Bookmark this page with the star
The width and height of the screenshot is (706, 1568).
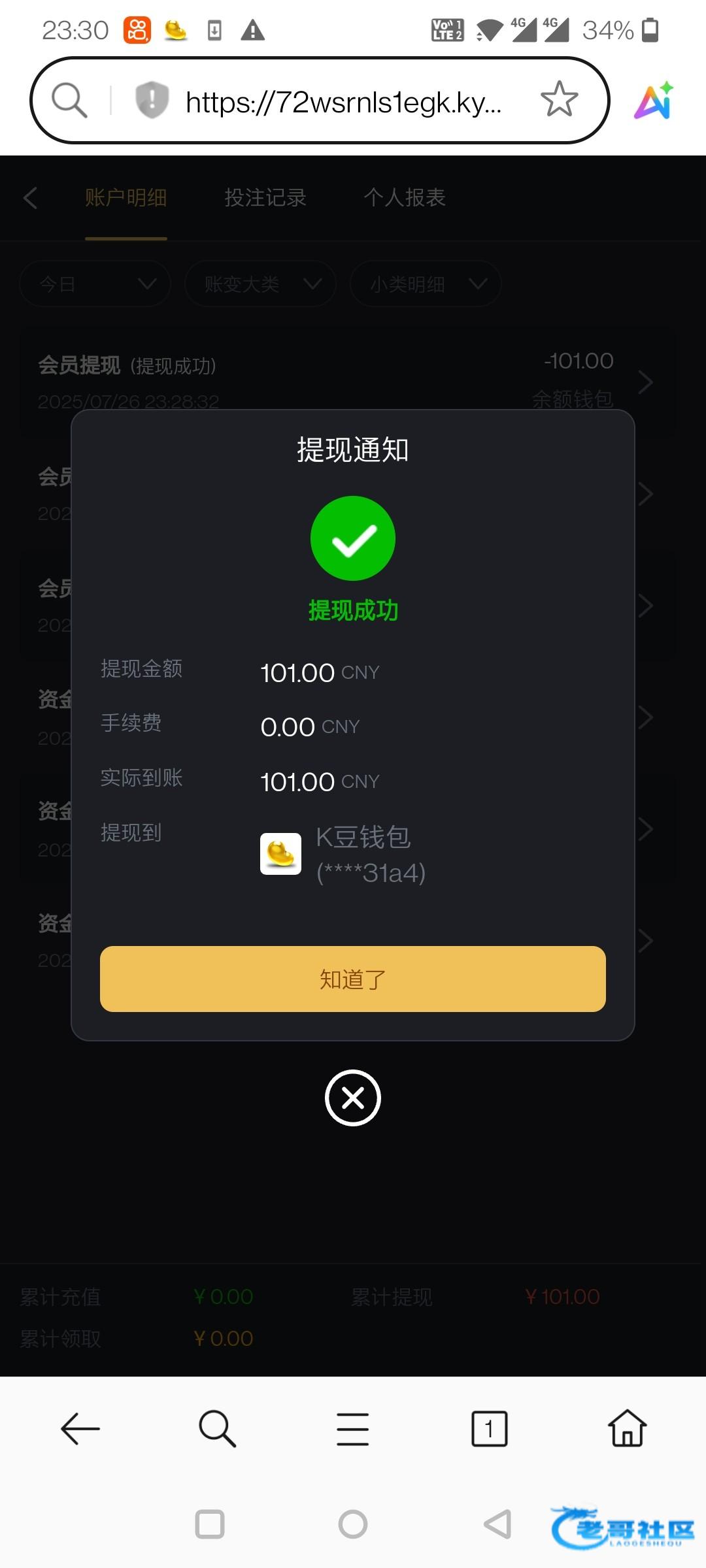click(560, 99)
